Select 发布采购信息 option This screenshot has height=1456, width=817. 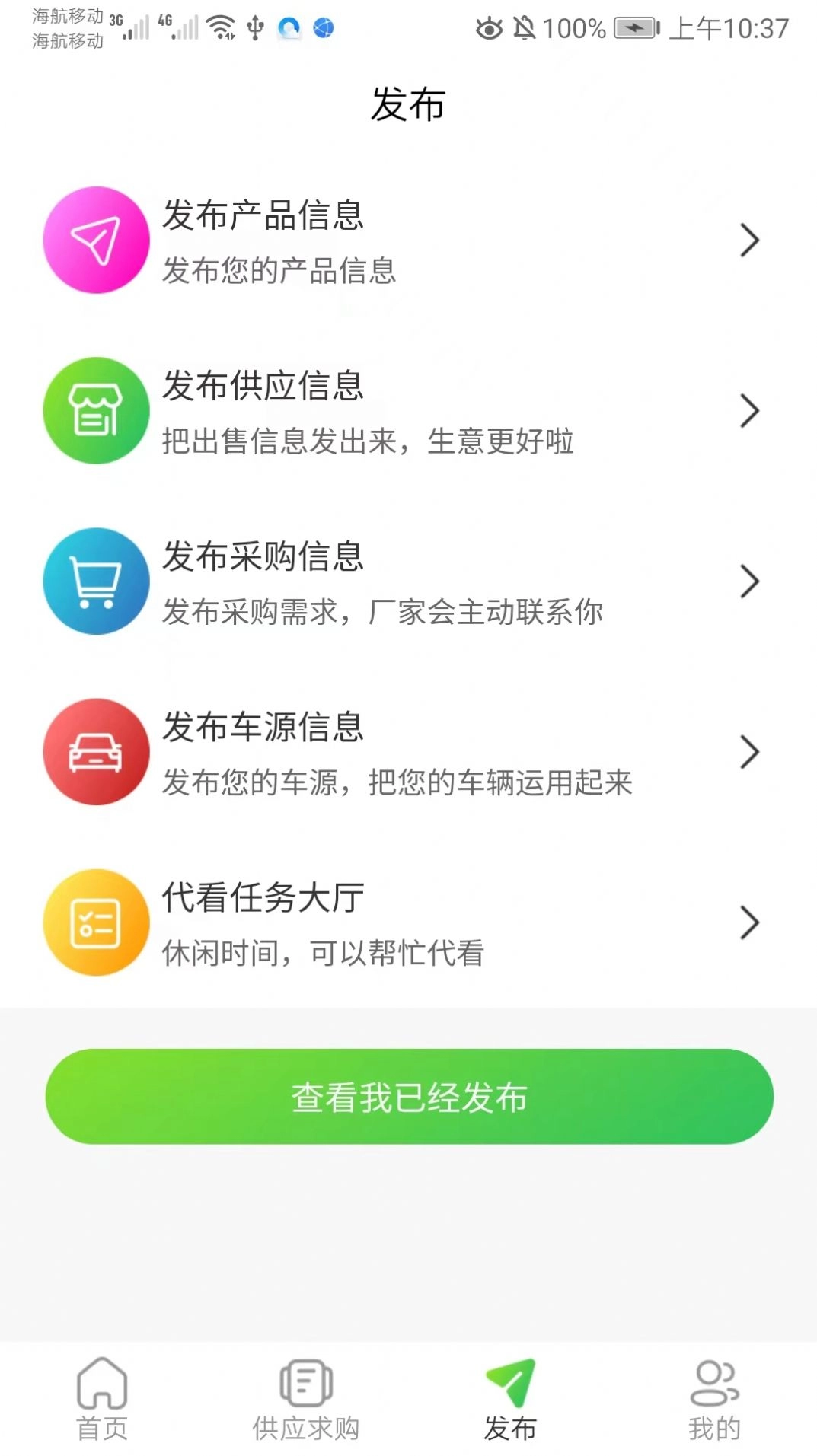(x=408, y=581)
